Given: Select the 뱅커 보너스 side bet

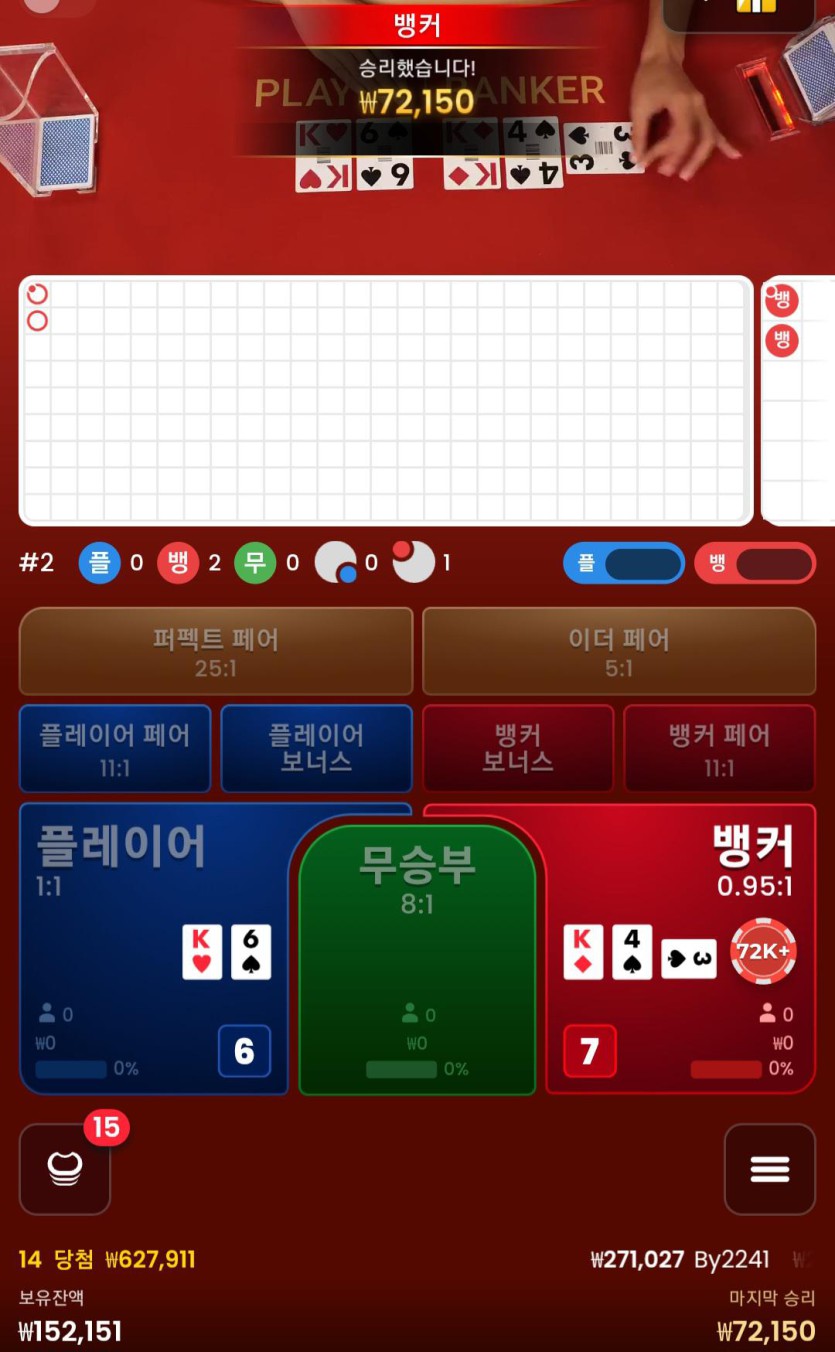Looking at the screenshot, I should point(518,748).
